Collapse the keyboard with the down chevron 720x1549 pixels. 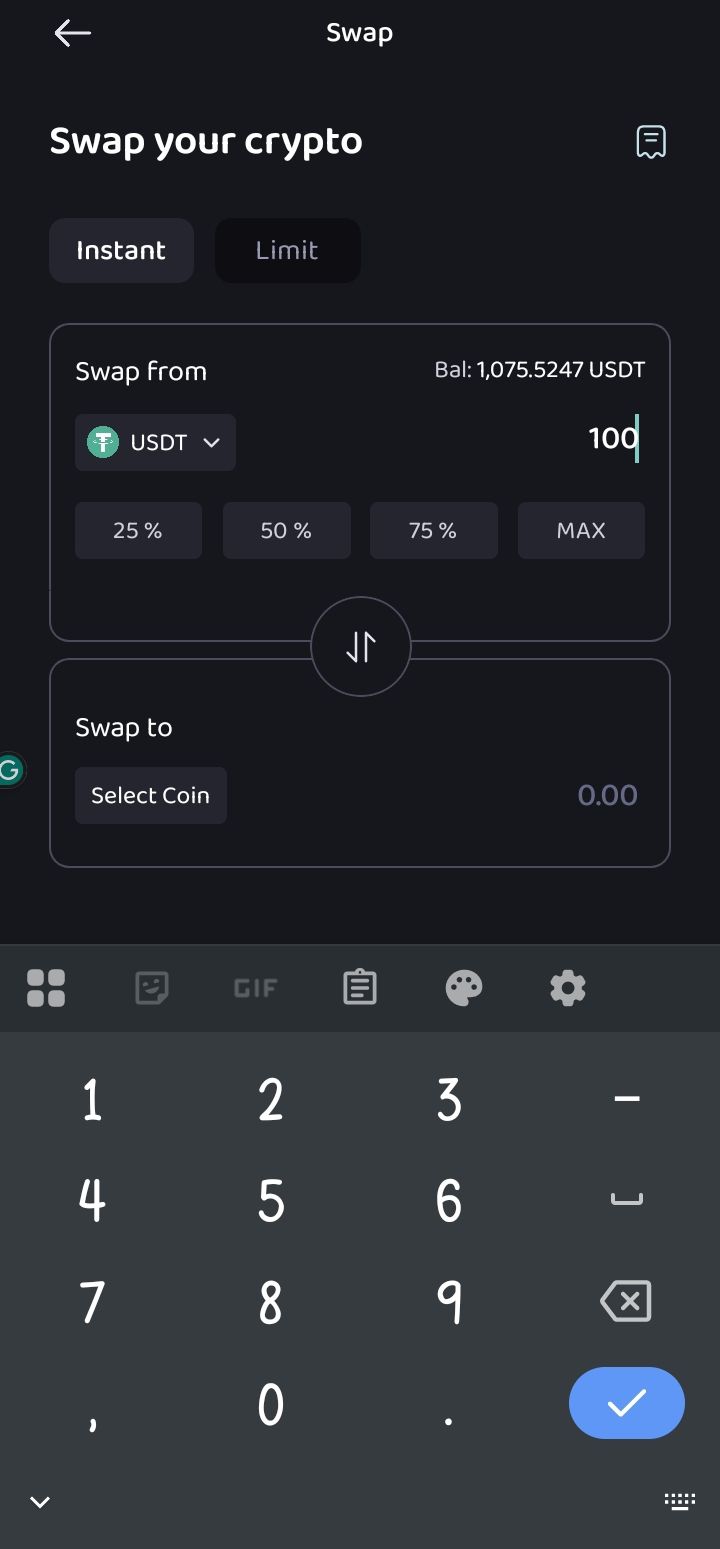(40, 1501)
